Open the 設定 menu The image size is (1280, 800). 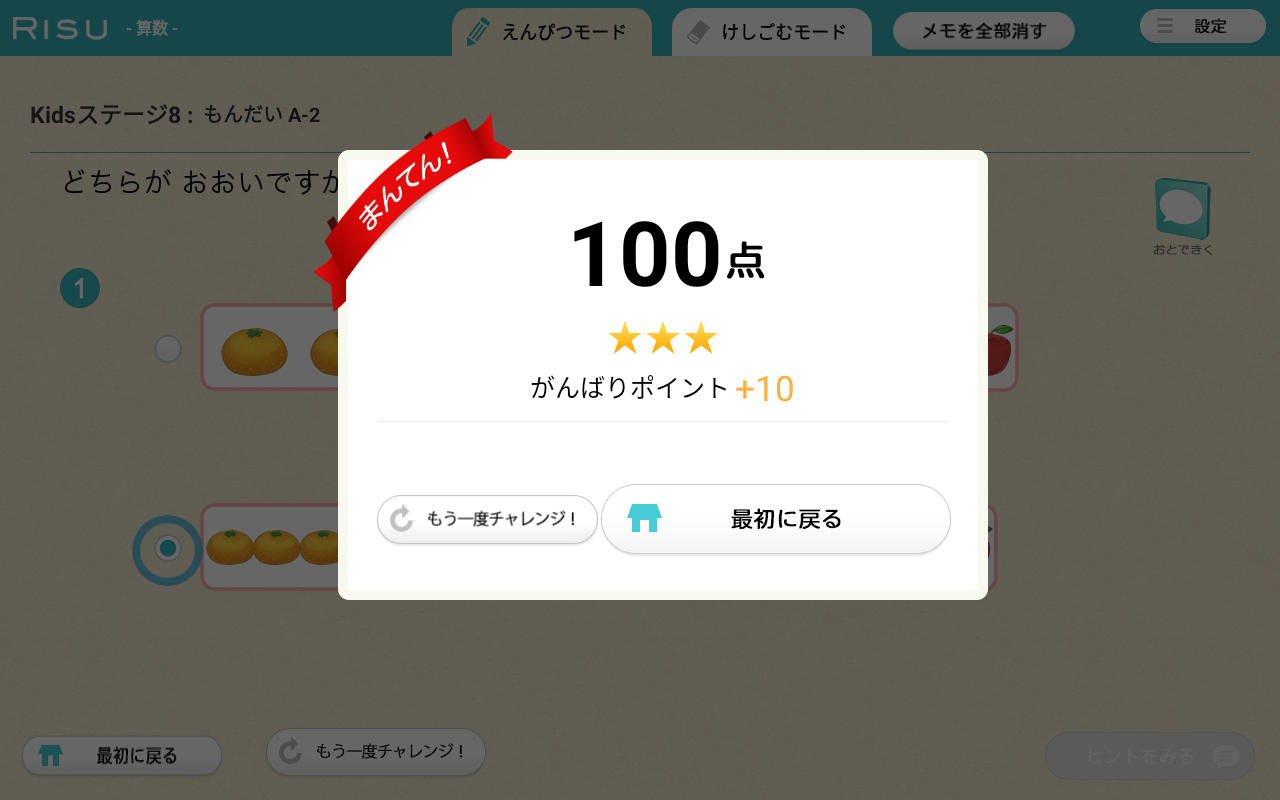(1202, 27)
